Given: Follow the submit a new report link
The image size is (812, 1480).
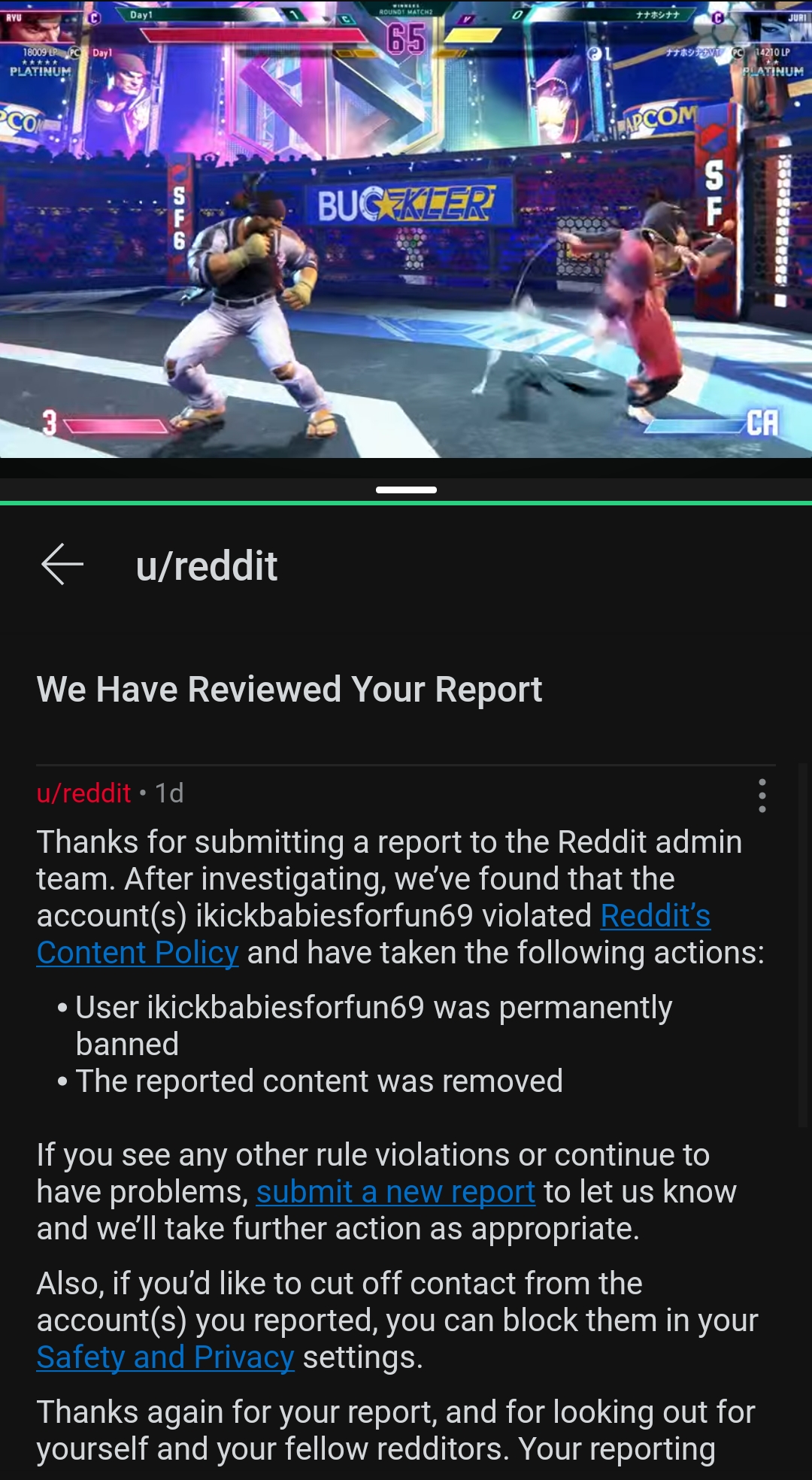Looking at the screenshot, I should click(x=395, y=1192).
